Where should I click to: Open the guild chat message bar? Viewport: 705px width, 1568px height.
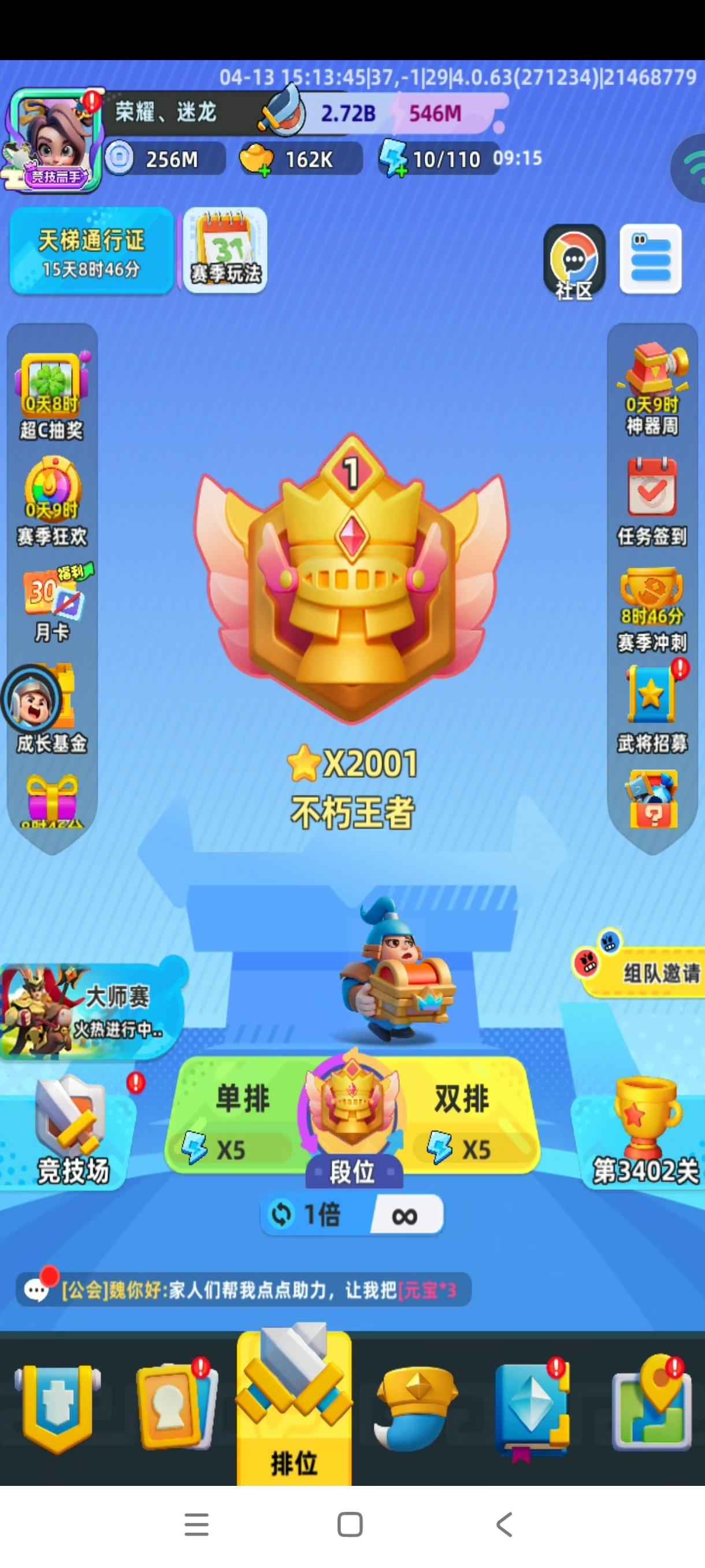point(243,1290)
